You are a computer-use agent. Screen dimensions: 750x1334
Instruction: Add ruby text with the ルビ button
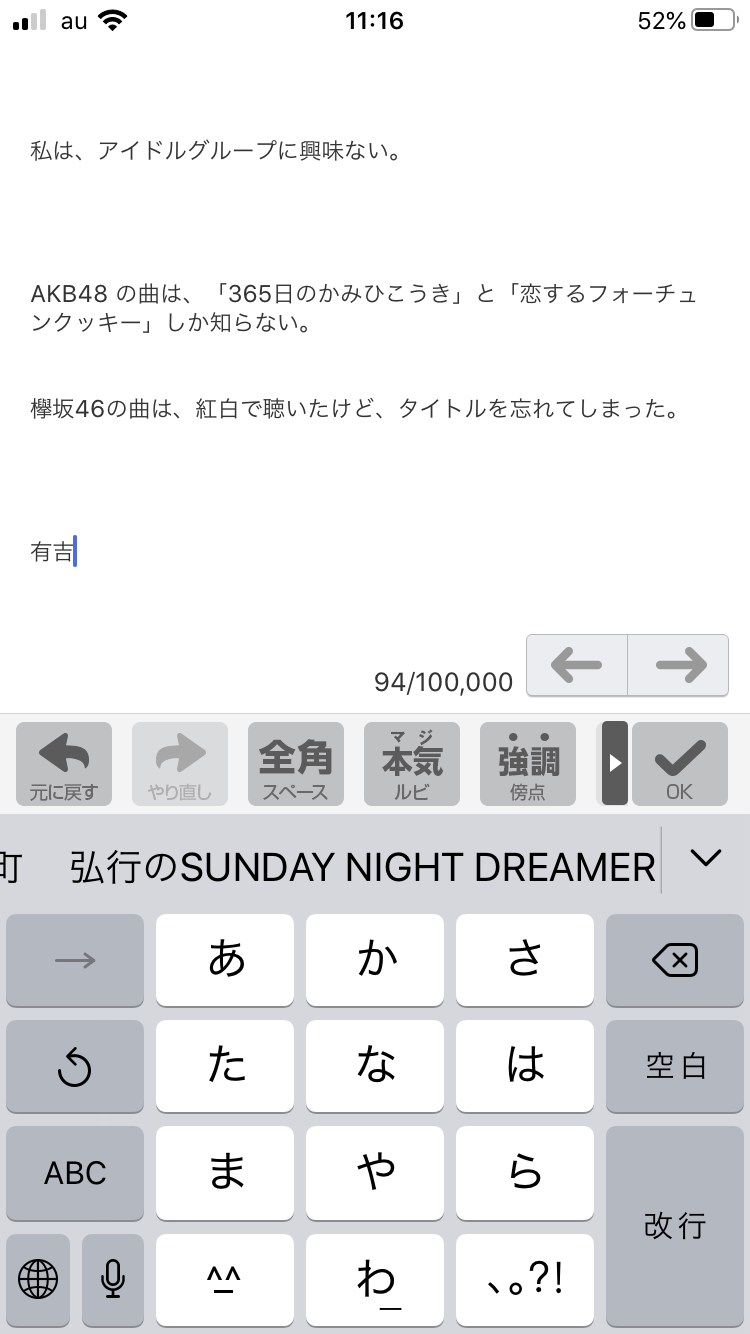pyautogui.click(x=411, y=764)
